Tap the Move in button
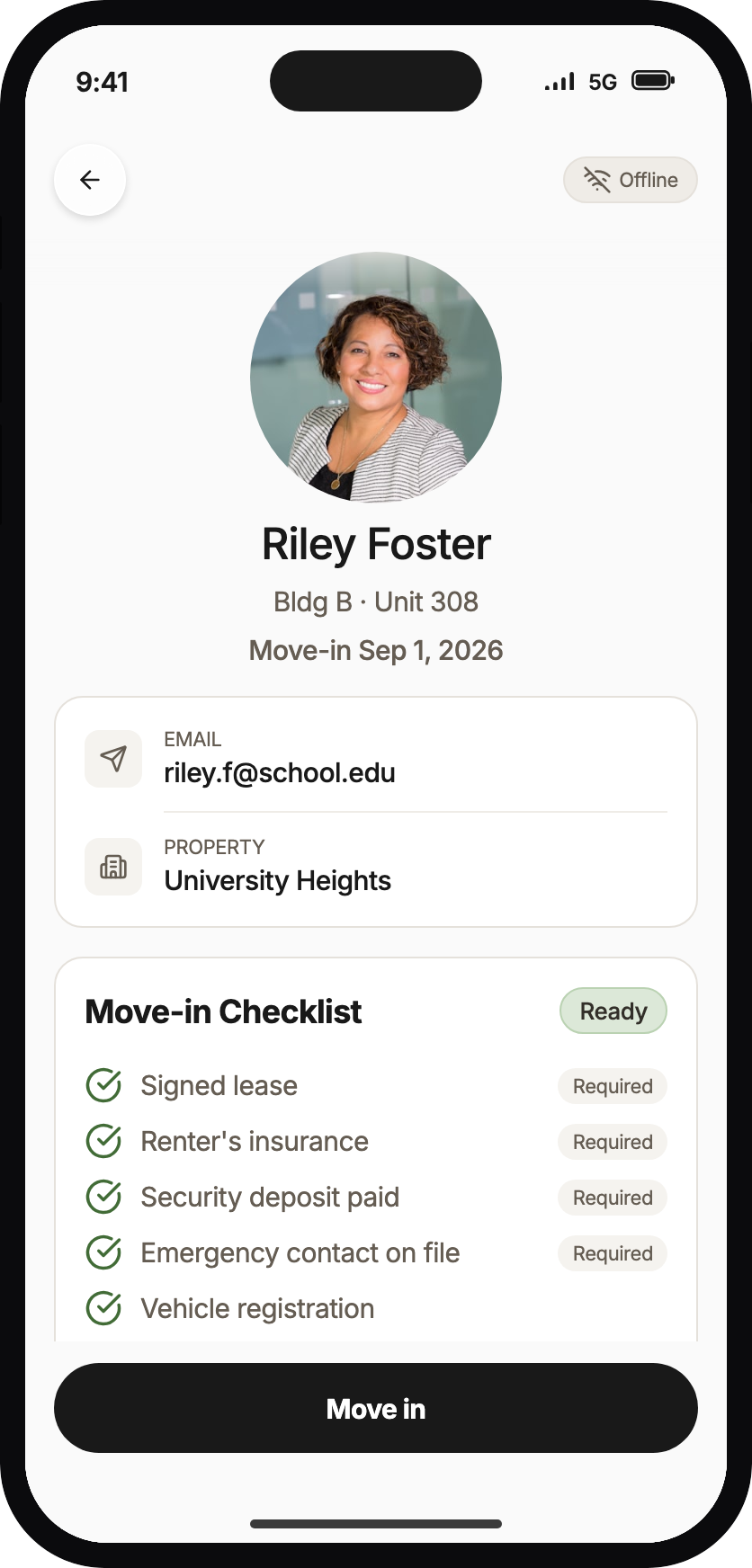Viewport: 752px width, 1568px height. (376, 1408)
